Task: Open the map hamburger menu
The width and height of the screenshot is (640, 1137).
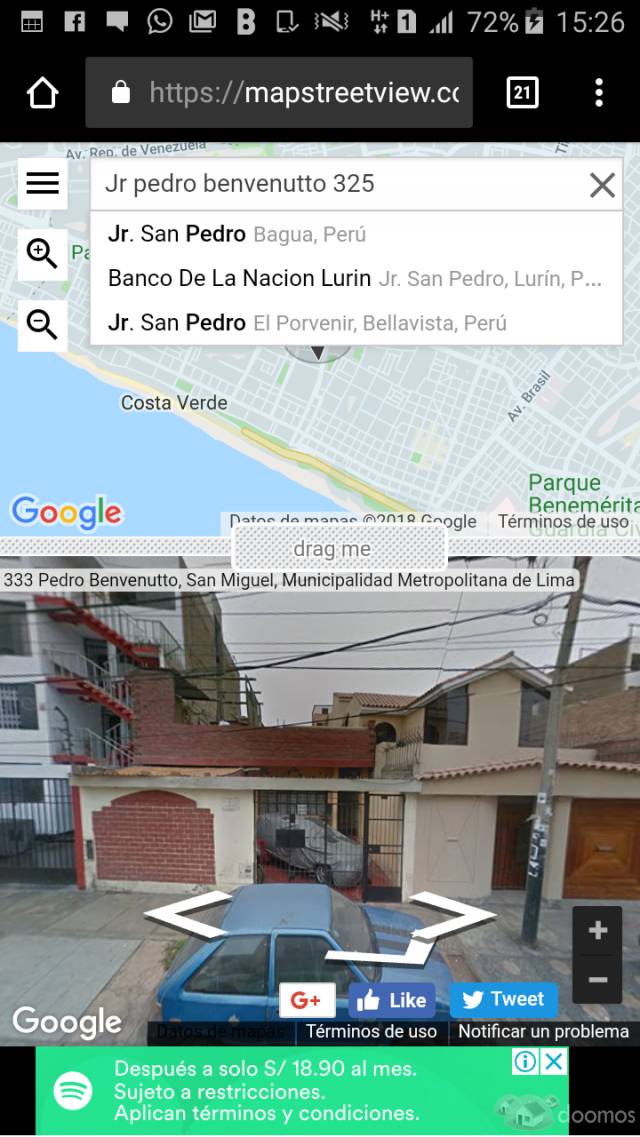Action: point(43,183)
